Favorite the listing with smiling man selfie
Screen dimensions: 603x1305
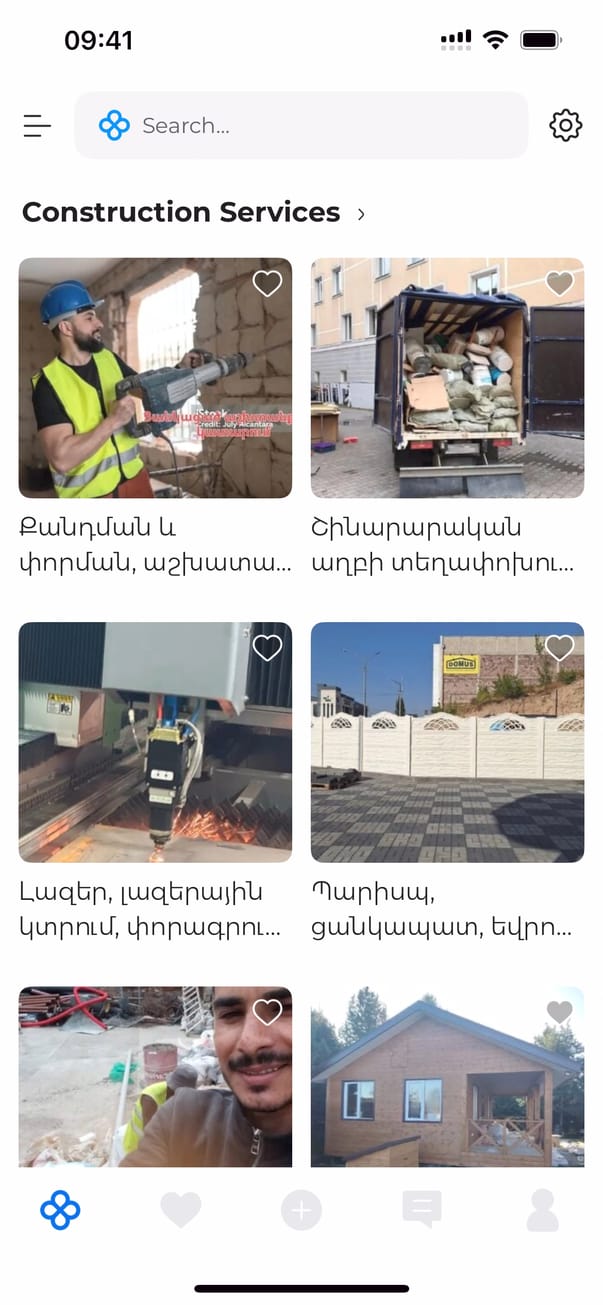[x=267, y=1012]
